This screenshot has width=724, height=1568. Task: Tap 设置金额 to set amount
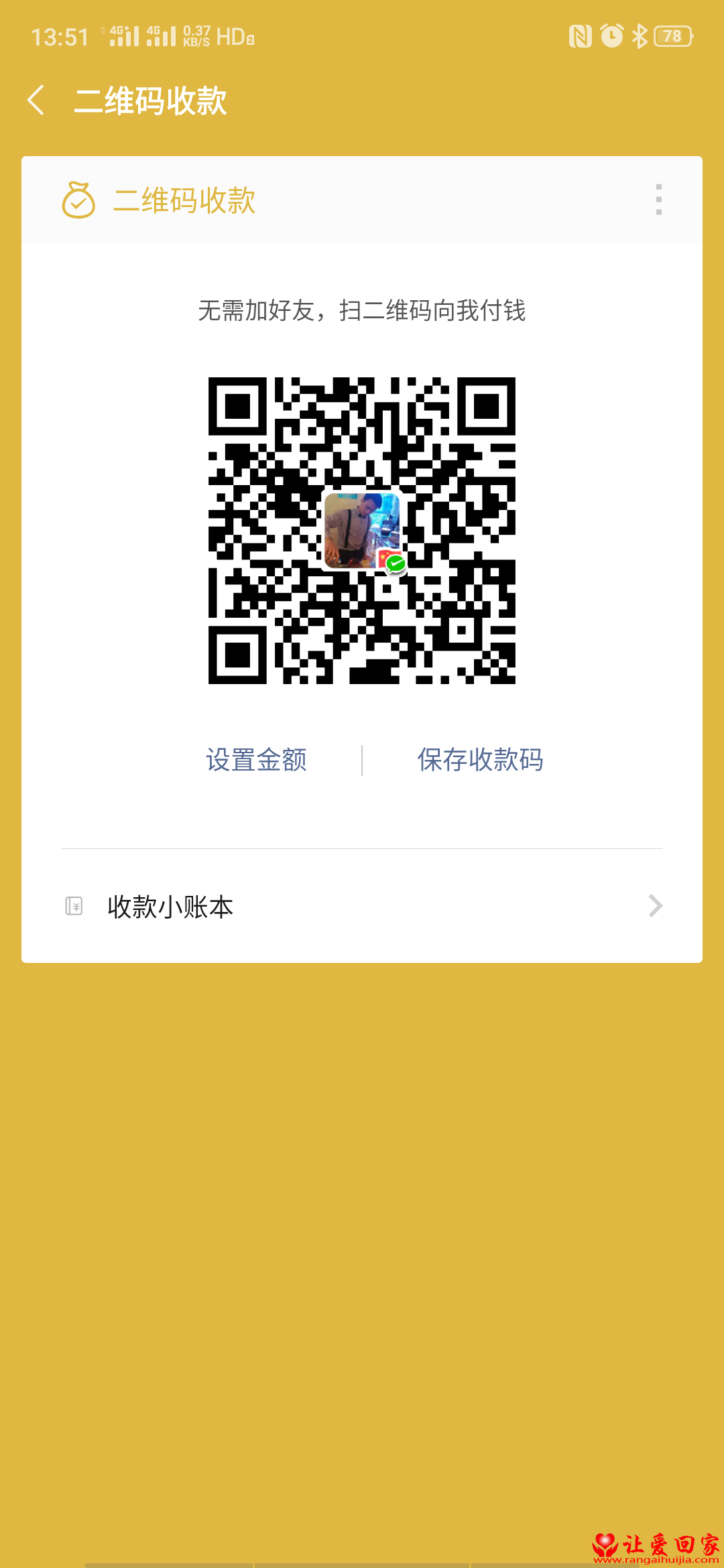pyautogui.click(x=257, y=760)
